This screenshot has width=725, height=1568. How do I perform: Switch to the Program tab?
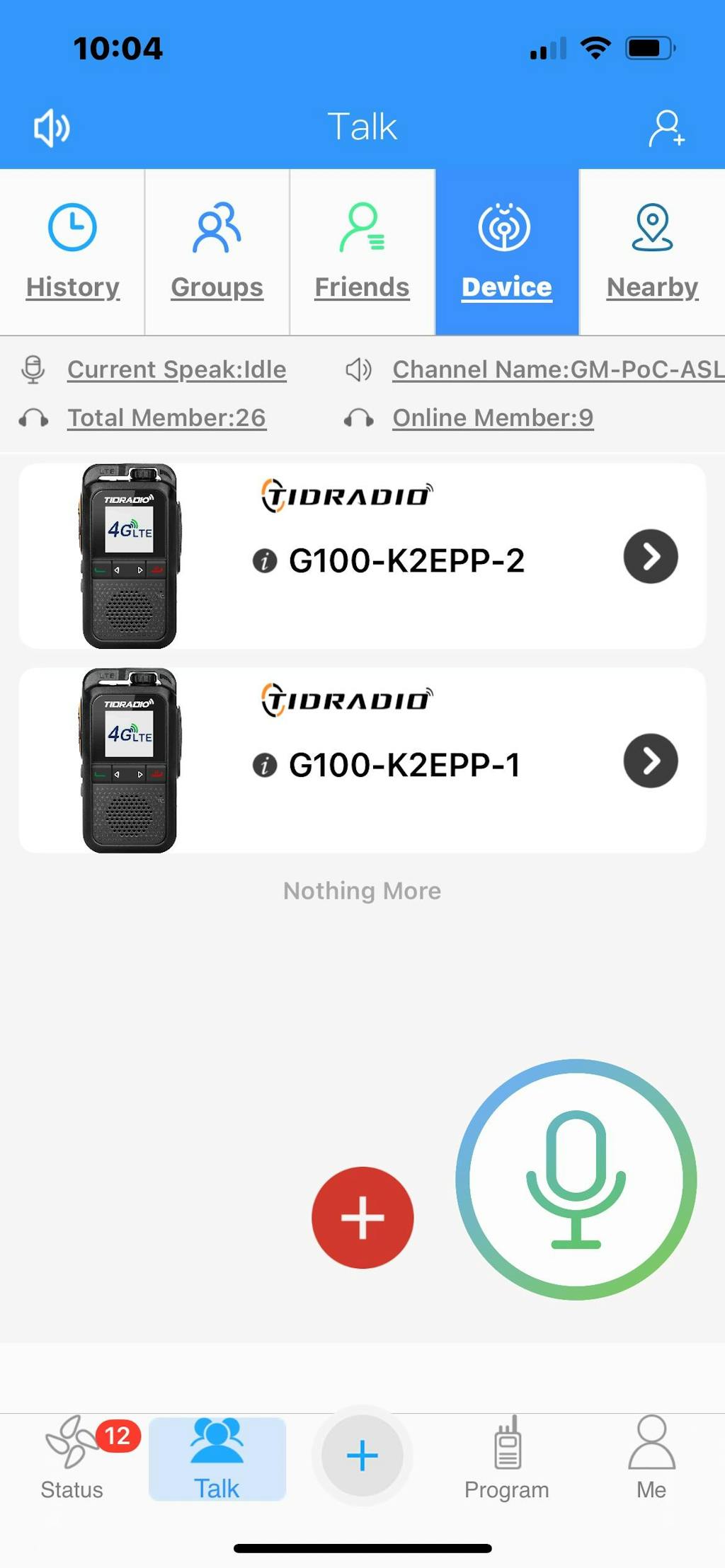[x=507, y=1458]
